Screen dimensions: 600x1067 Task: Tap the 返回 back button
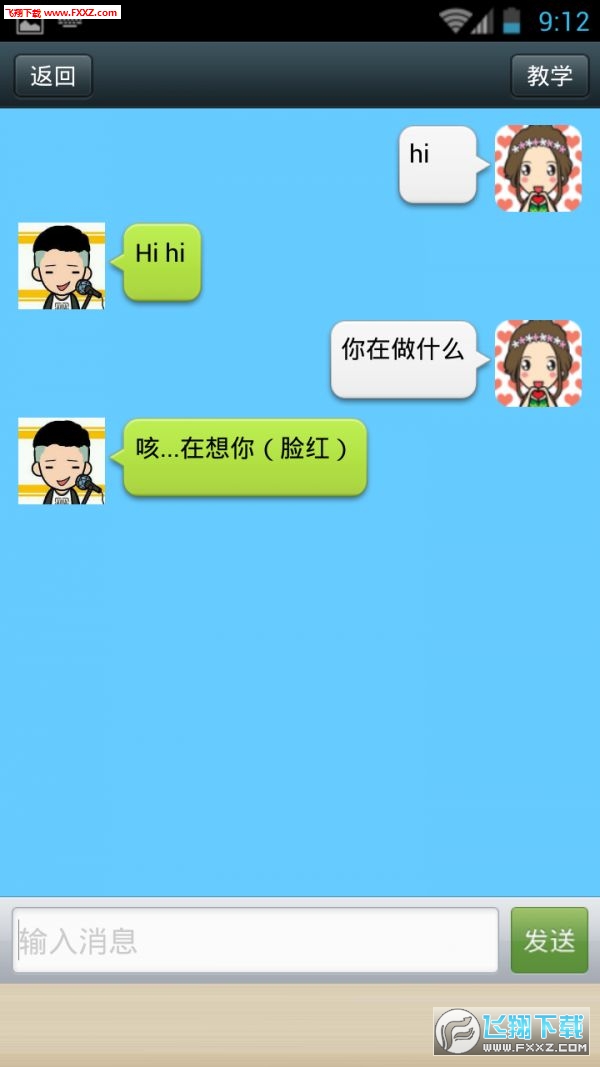click(53, 76)
